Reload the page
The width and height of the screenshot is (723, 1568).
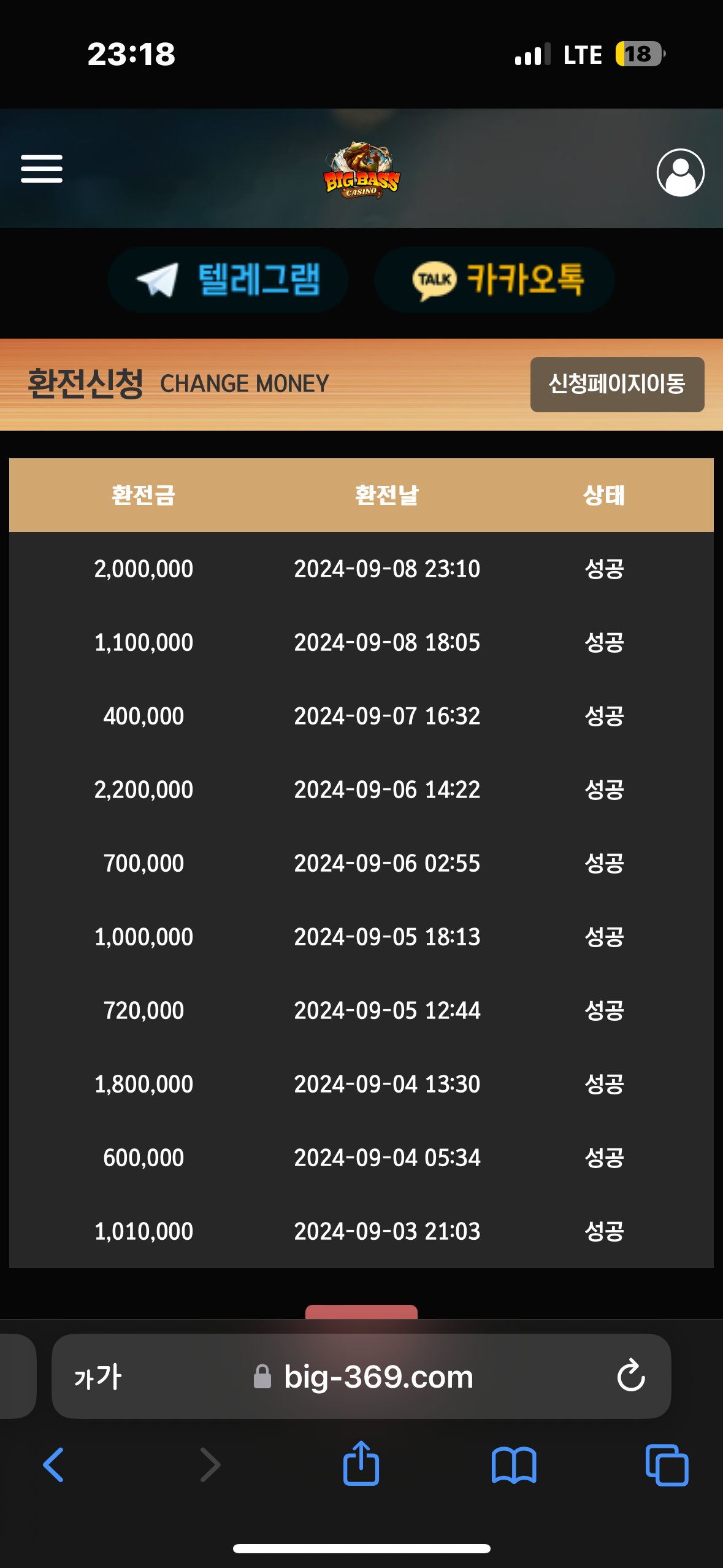631,1375
